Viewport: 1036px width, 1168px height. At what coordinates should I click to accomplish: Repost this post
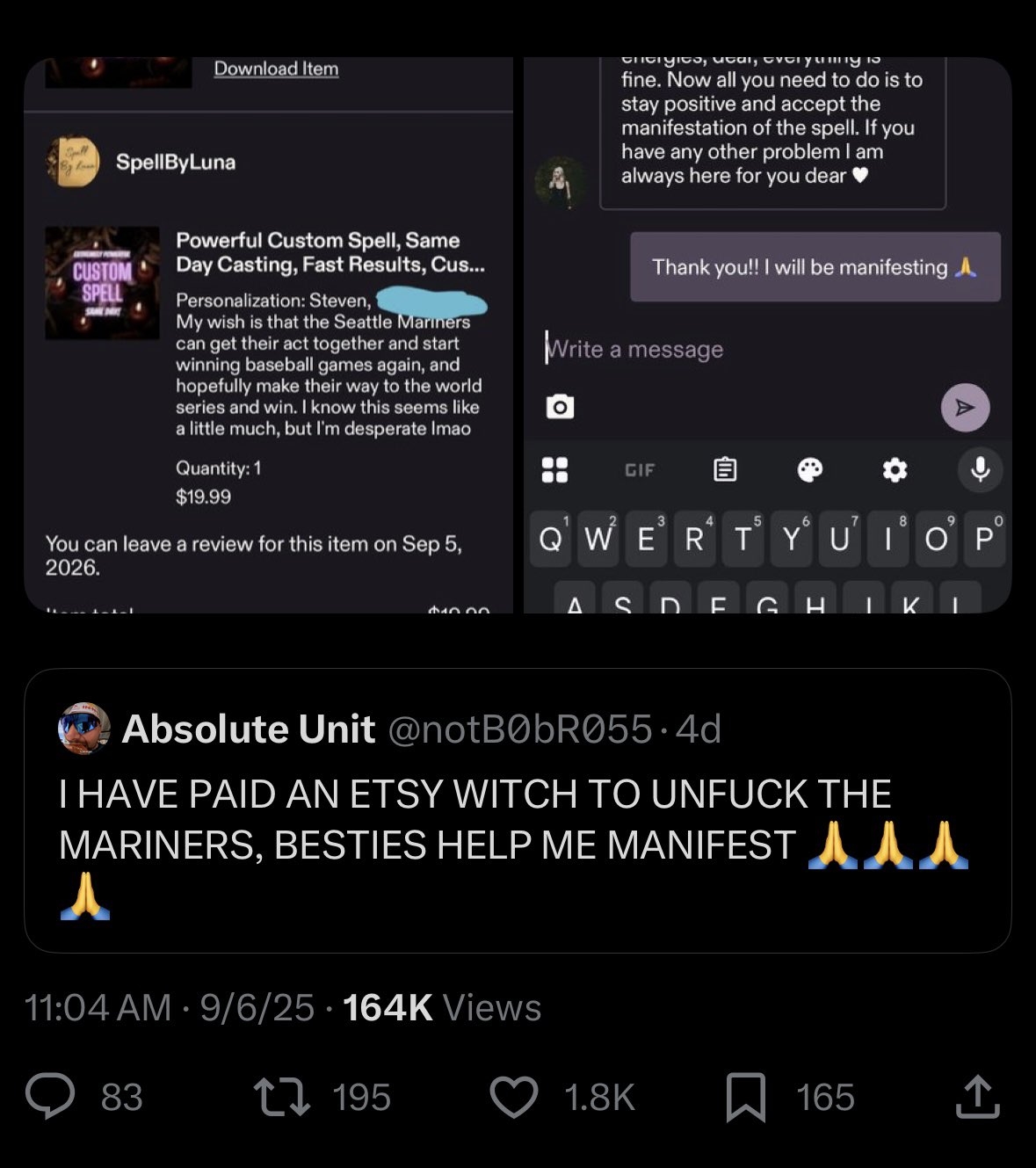[281, 1097]
